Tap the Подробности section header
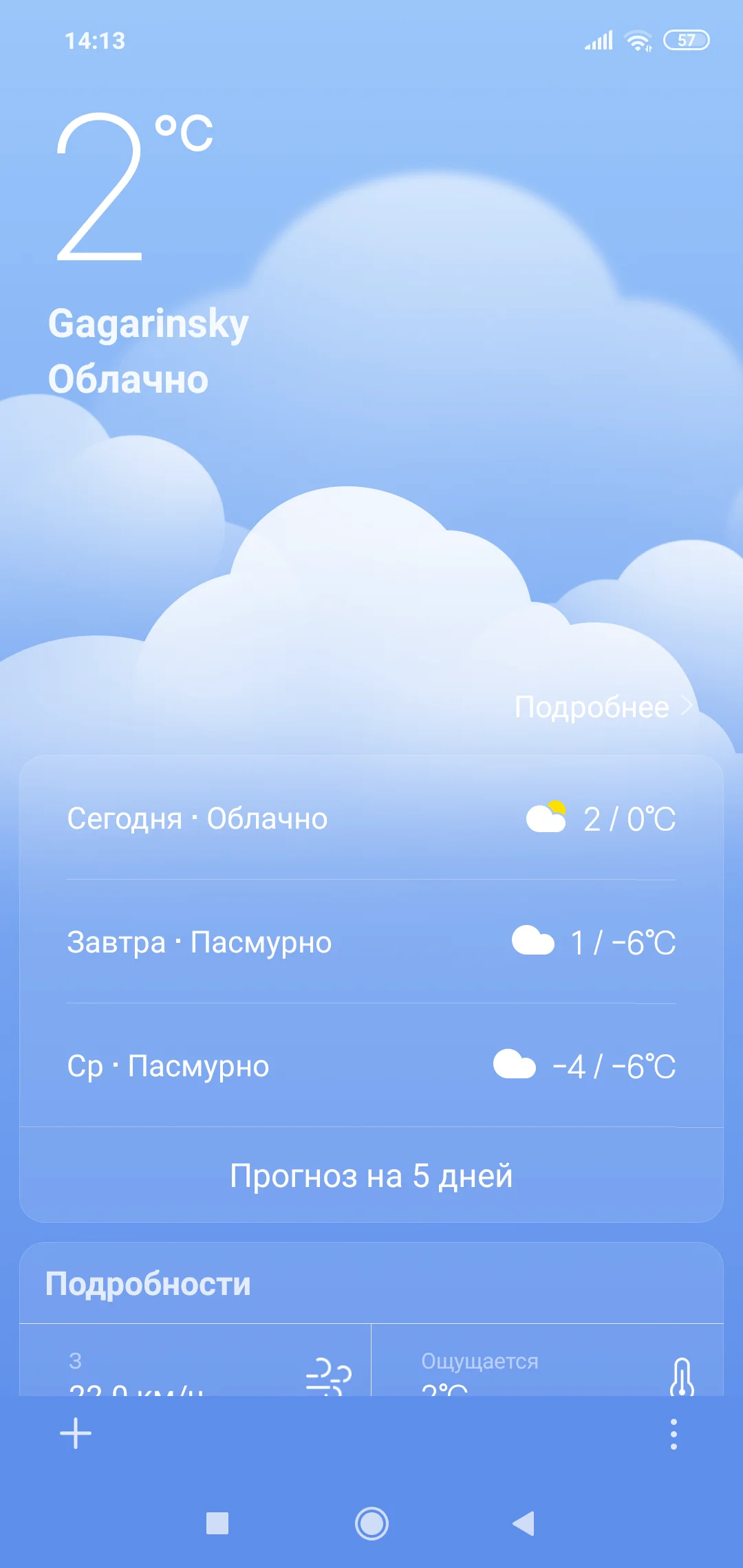The height and width of the screenshot is (1568, 743). click(148, 1283)
